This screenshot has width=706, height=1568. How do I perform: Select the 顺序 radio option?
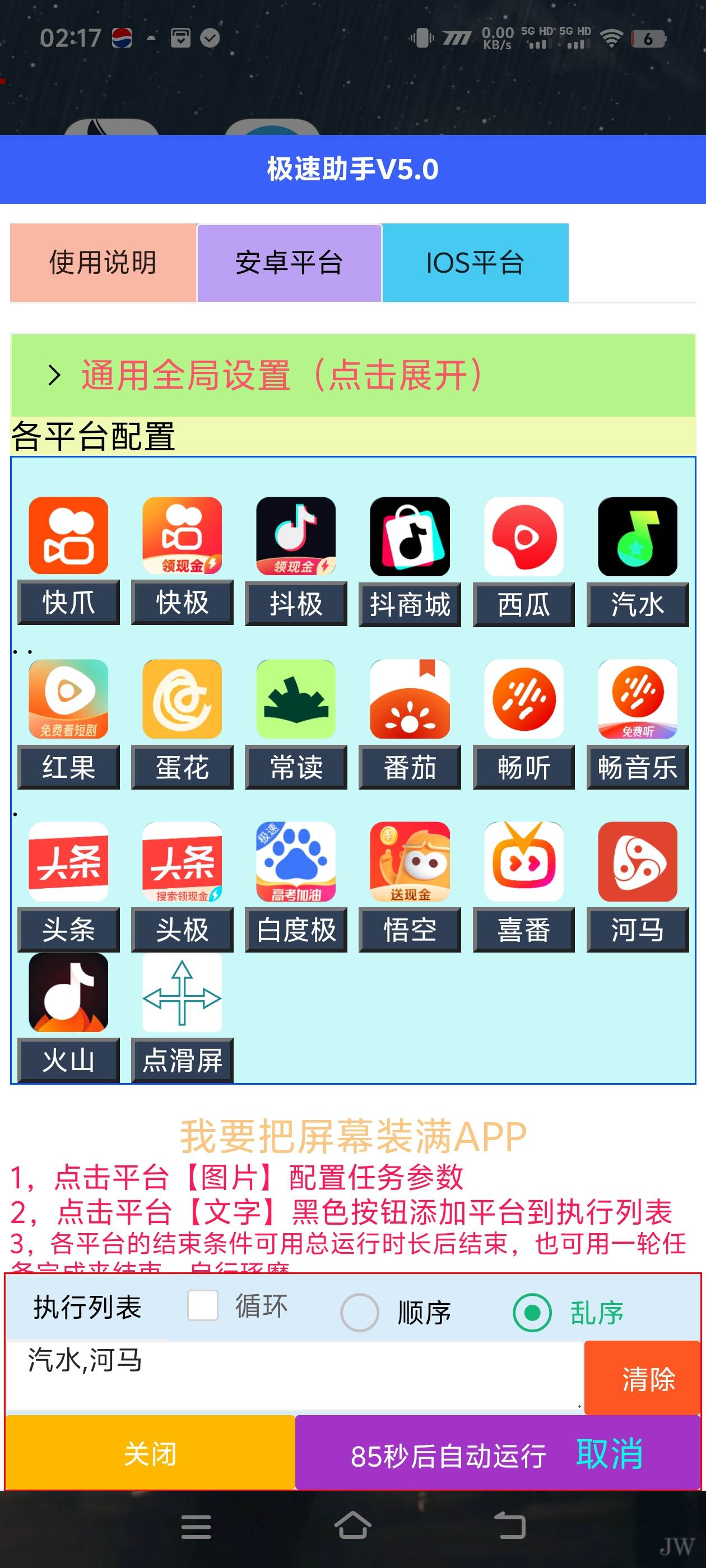359,1312
